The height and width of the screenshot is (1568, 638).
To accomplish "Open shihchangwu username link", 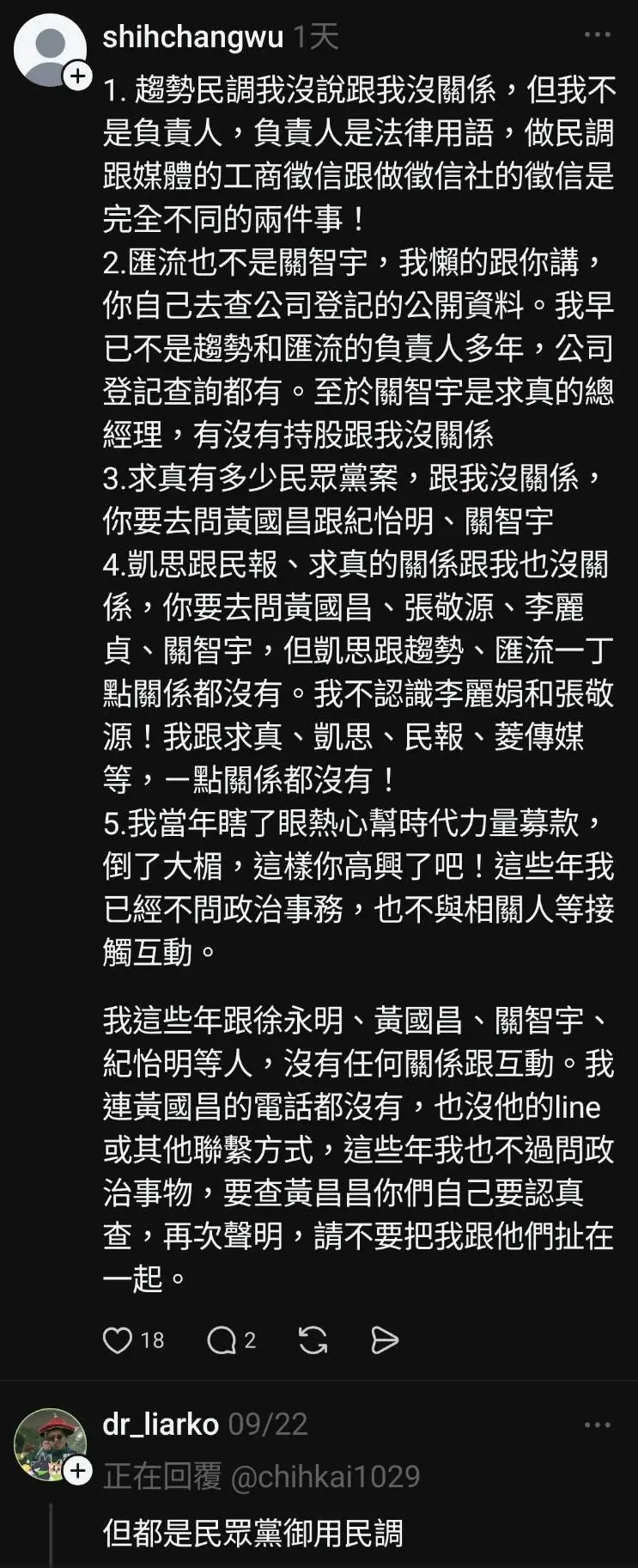I will tap(192, 36).
